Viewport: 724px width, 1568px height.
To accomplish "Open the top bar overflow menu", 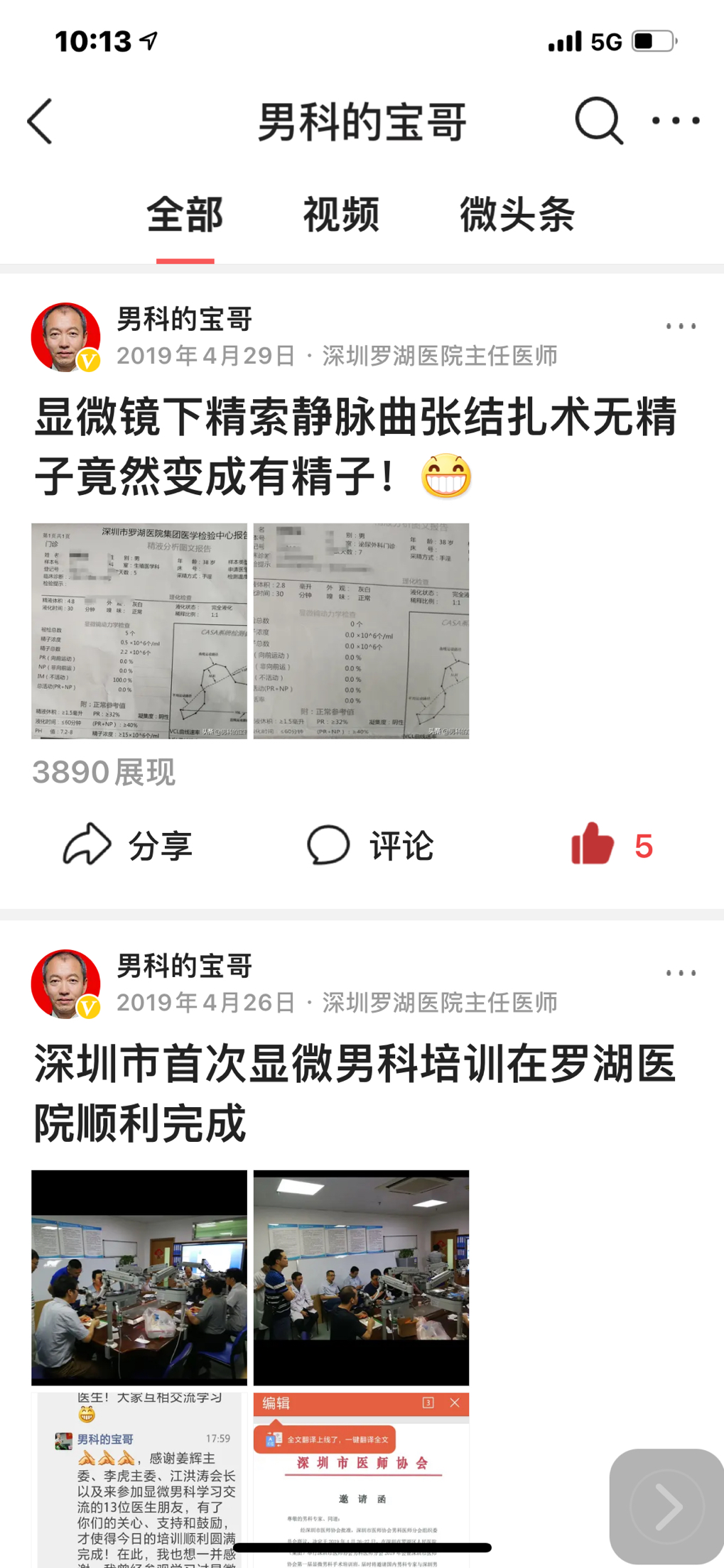I will tap(676, 121).
